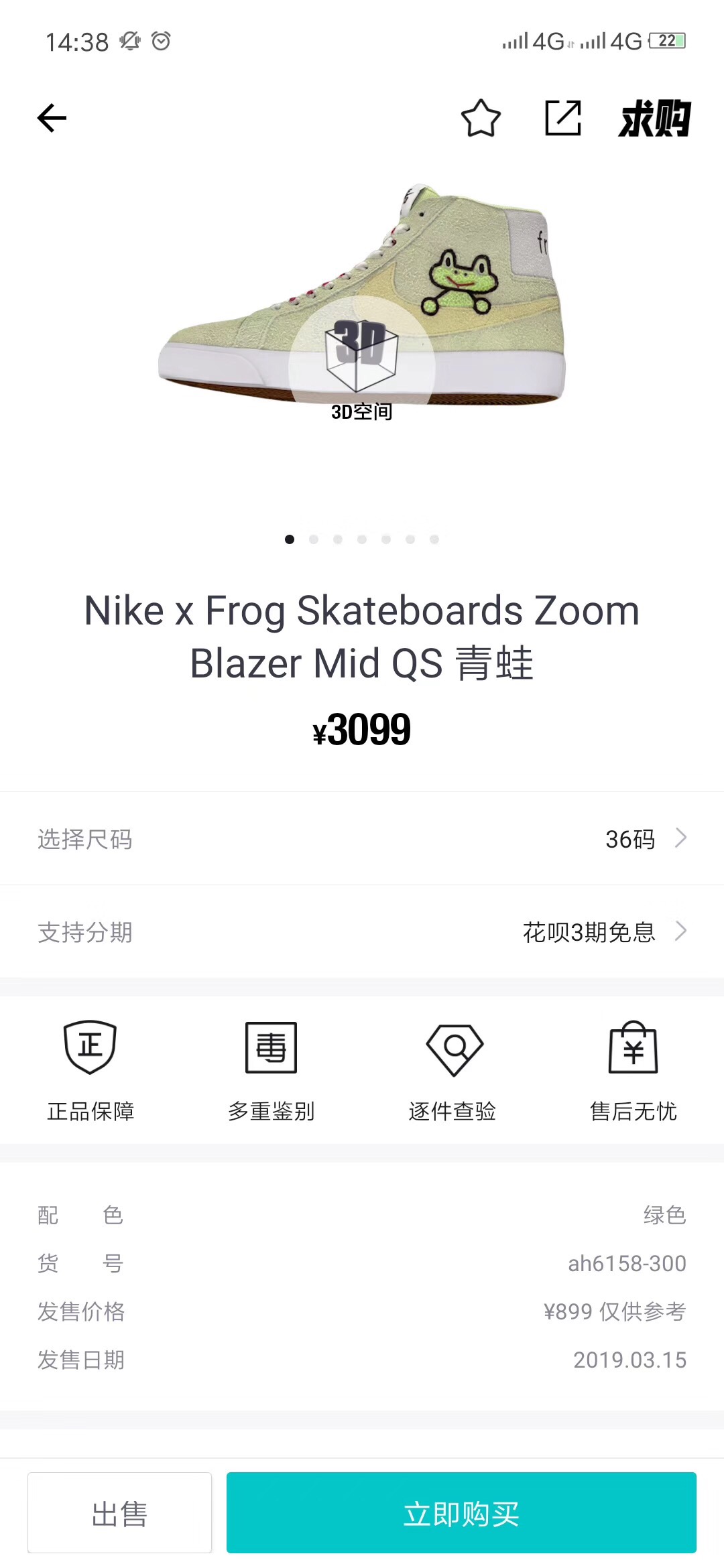Screen dimensions: 724x1568
Task: Go back using the arrow icon
Action: tap(52, 119)
